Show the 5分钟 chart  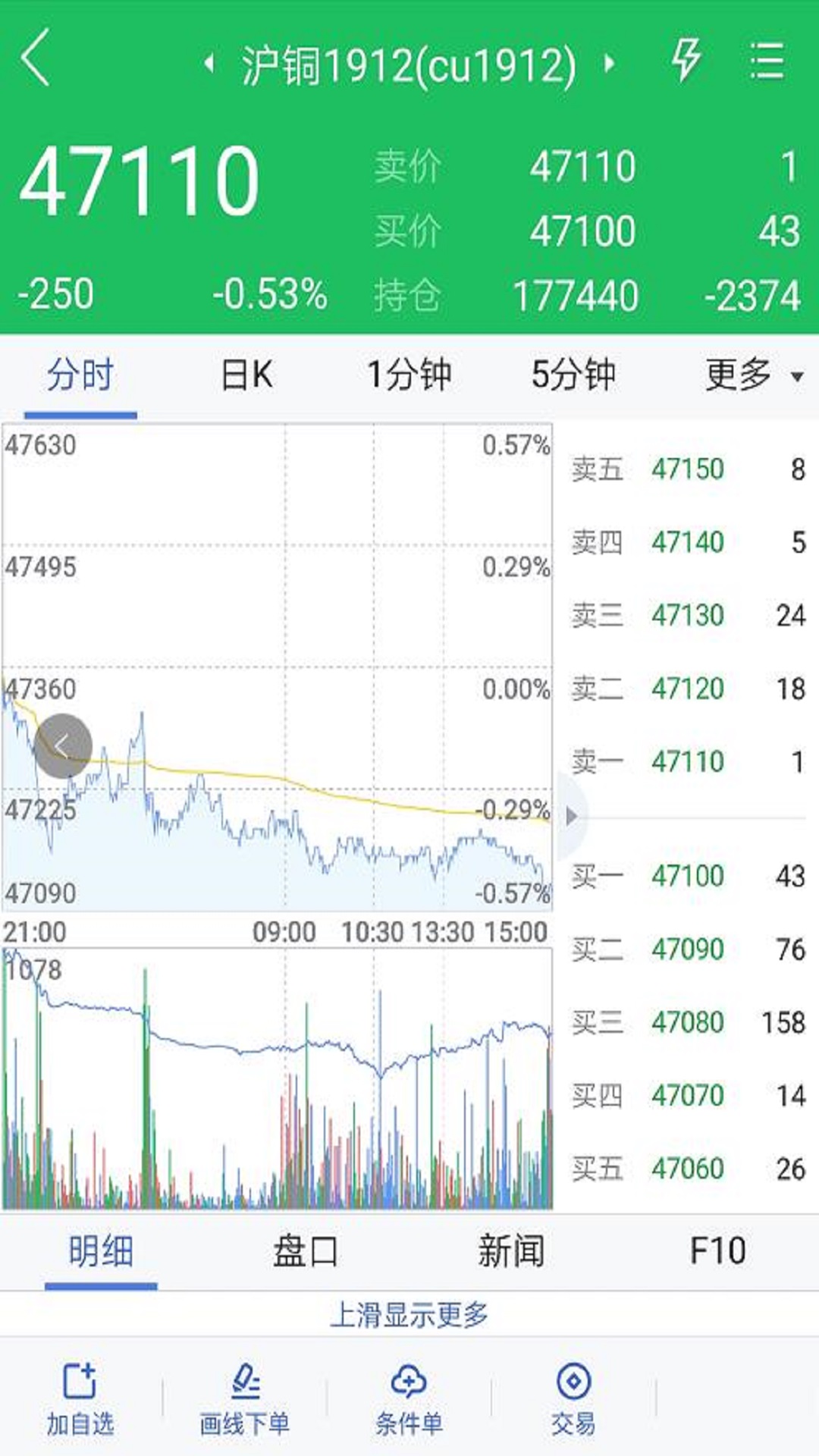(573, 375)
